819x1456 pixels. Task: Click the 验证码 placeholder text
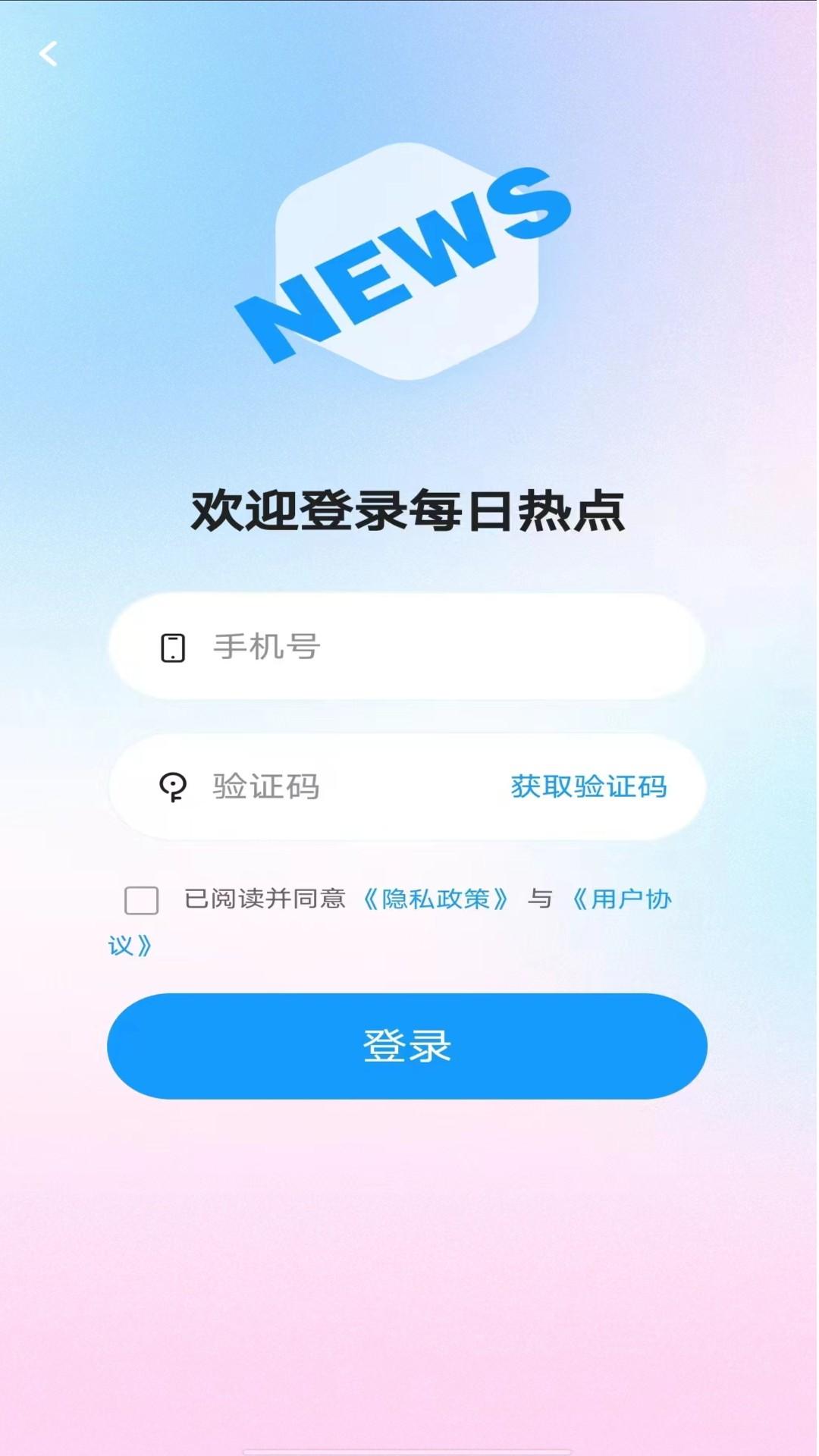264,787
